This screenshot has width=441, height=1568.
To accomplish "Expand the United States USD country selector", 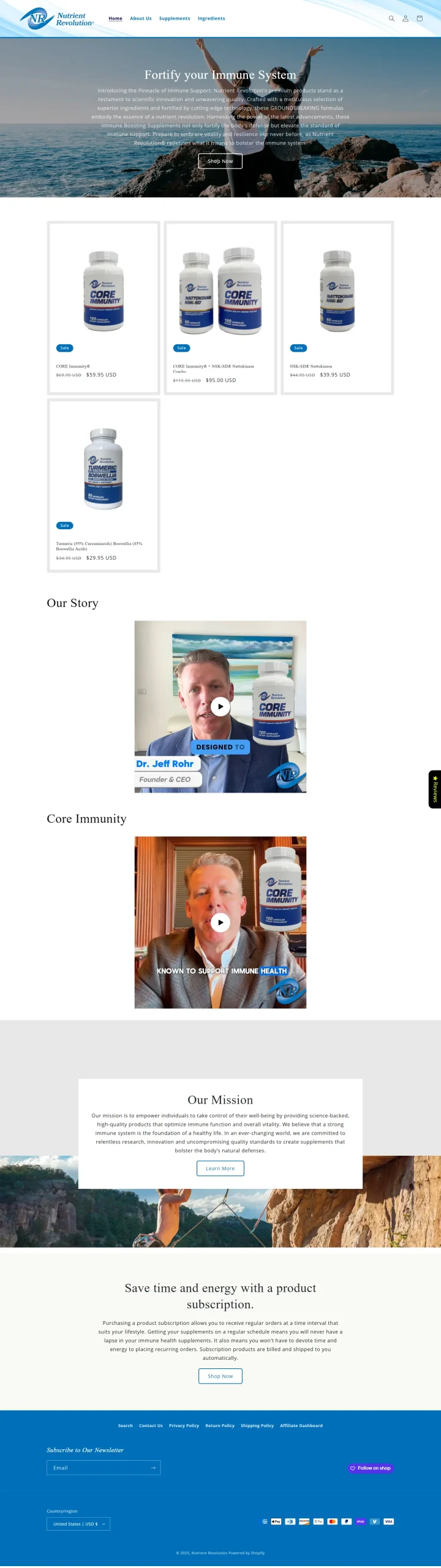I will pos(78,1523).
